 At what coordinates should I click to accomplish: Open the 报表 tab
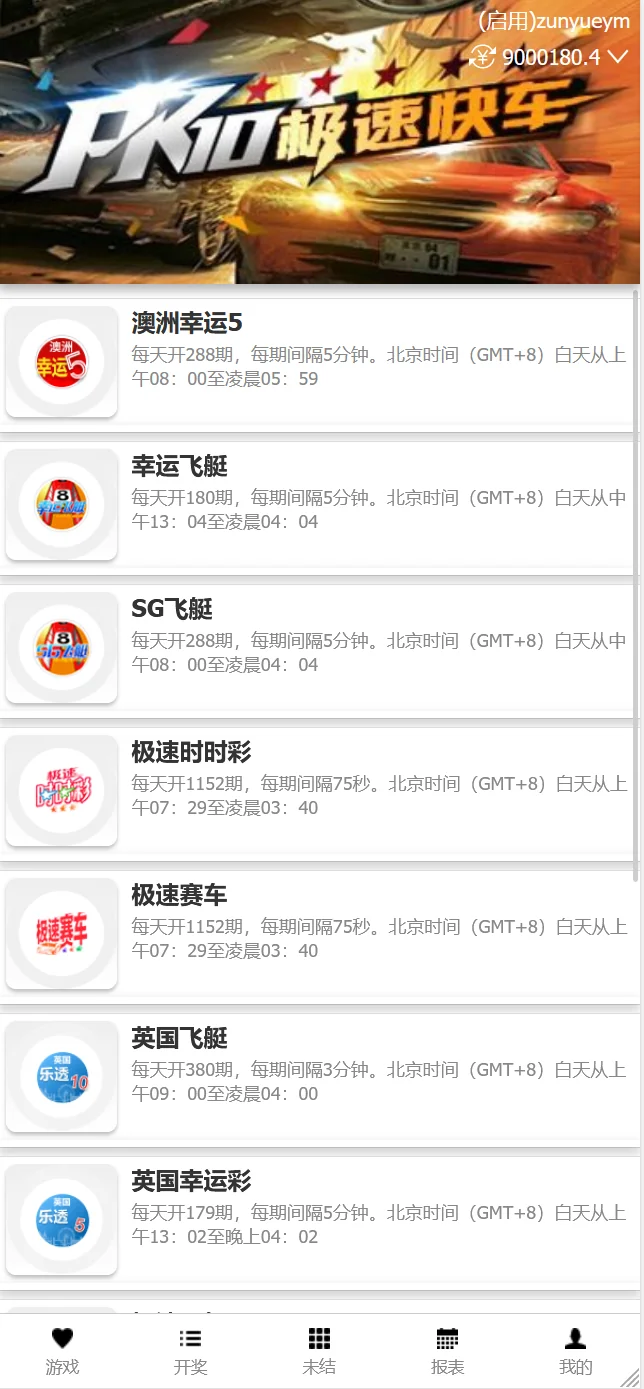(447, 1351)
